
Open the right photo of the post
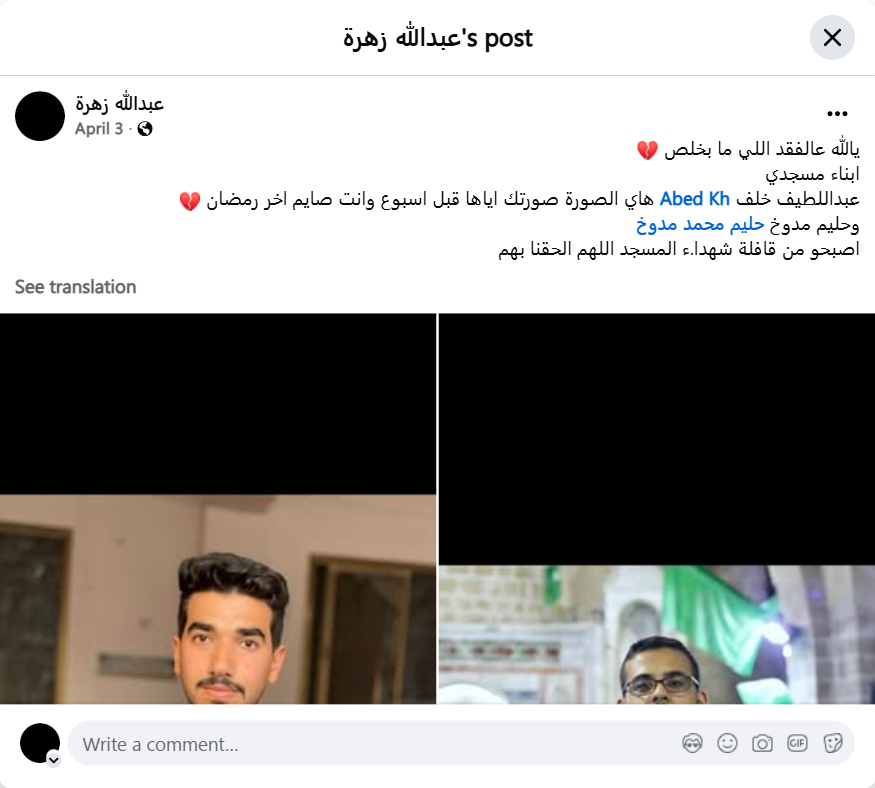pyautogui.click(x=656, y=508)
